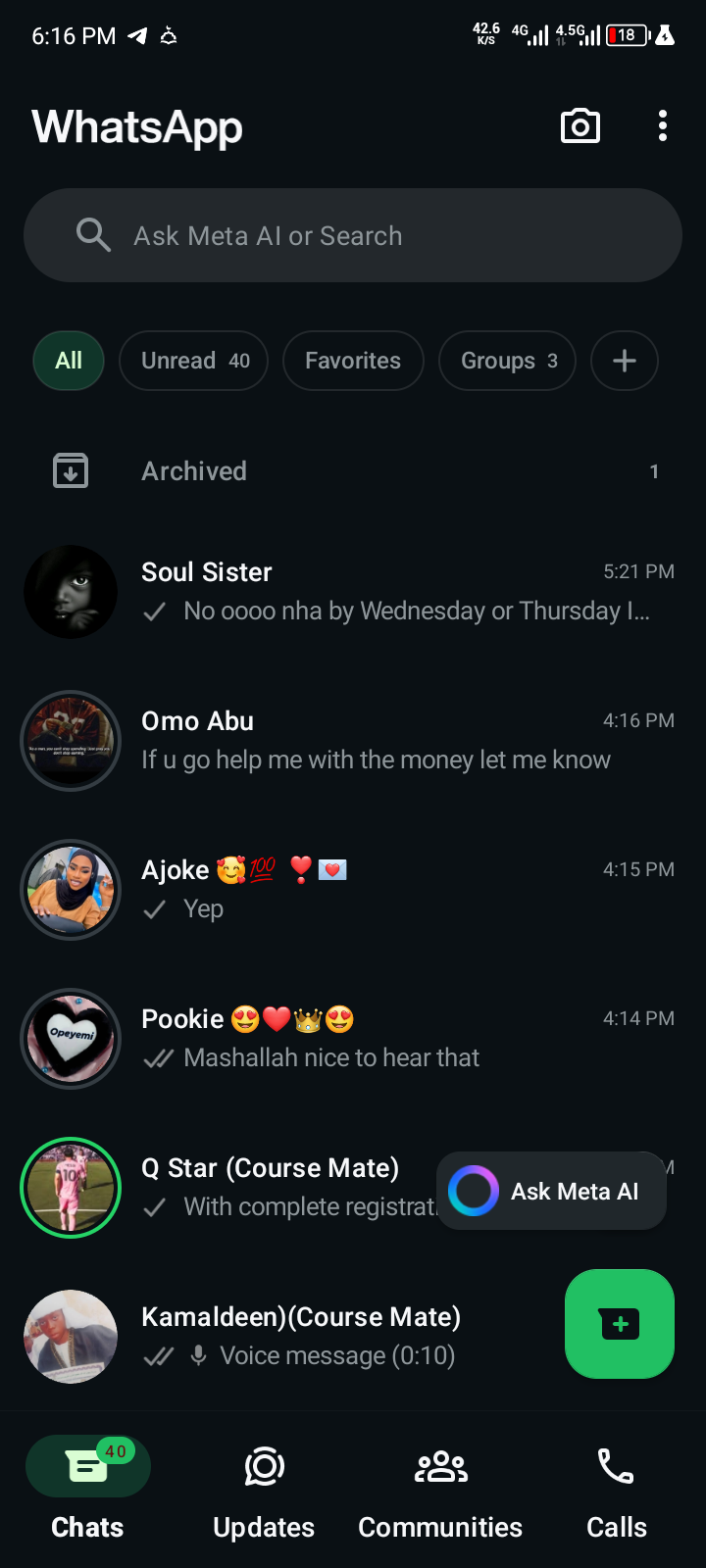Open the three-dot overflow menu

663,126
